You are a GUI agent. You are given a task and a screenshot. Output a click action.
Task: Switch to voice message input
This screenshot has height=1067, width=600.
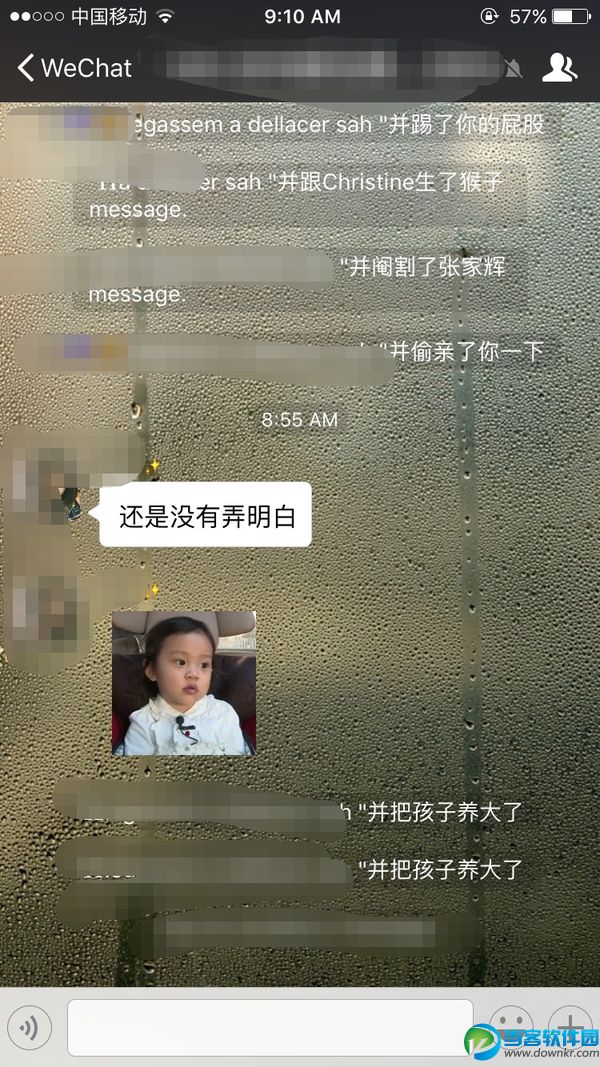[x=29, y=1027]
